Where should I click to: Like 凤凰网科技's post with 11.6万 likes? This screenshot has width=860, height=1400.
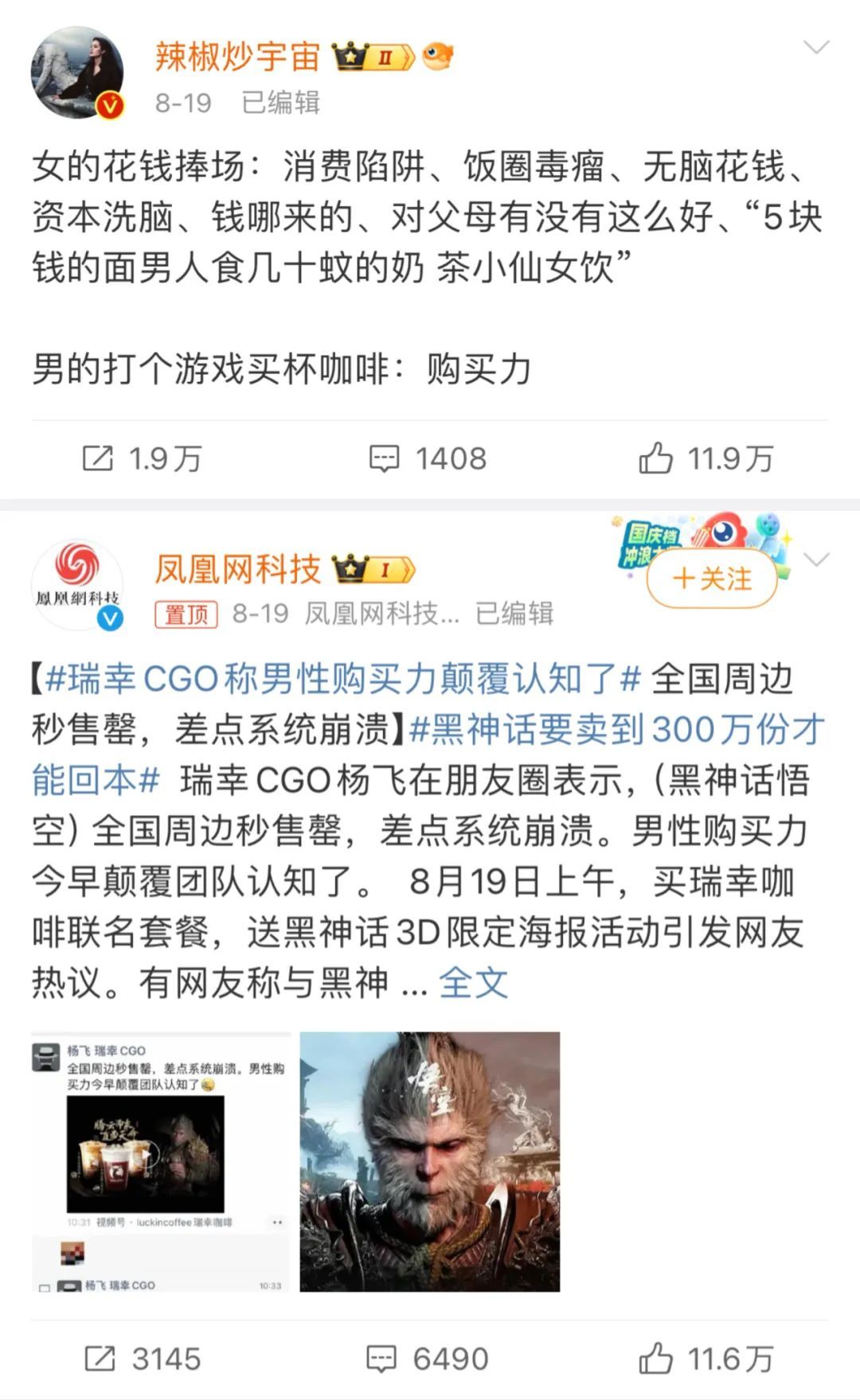coord(706,1359)
